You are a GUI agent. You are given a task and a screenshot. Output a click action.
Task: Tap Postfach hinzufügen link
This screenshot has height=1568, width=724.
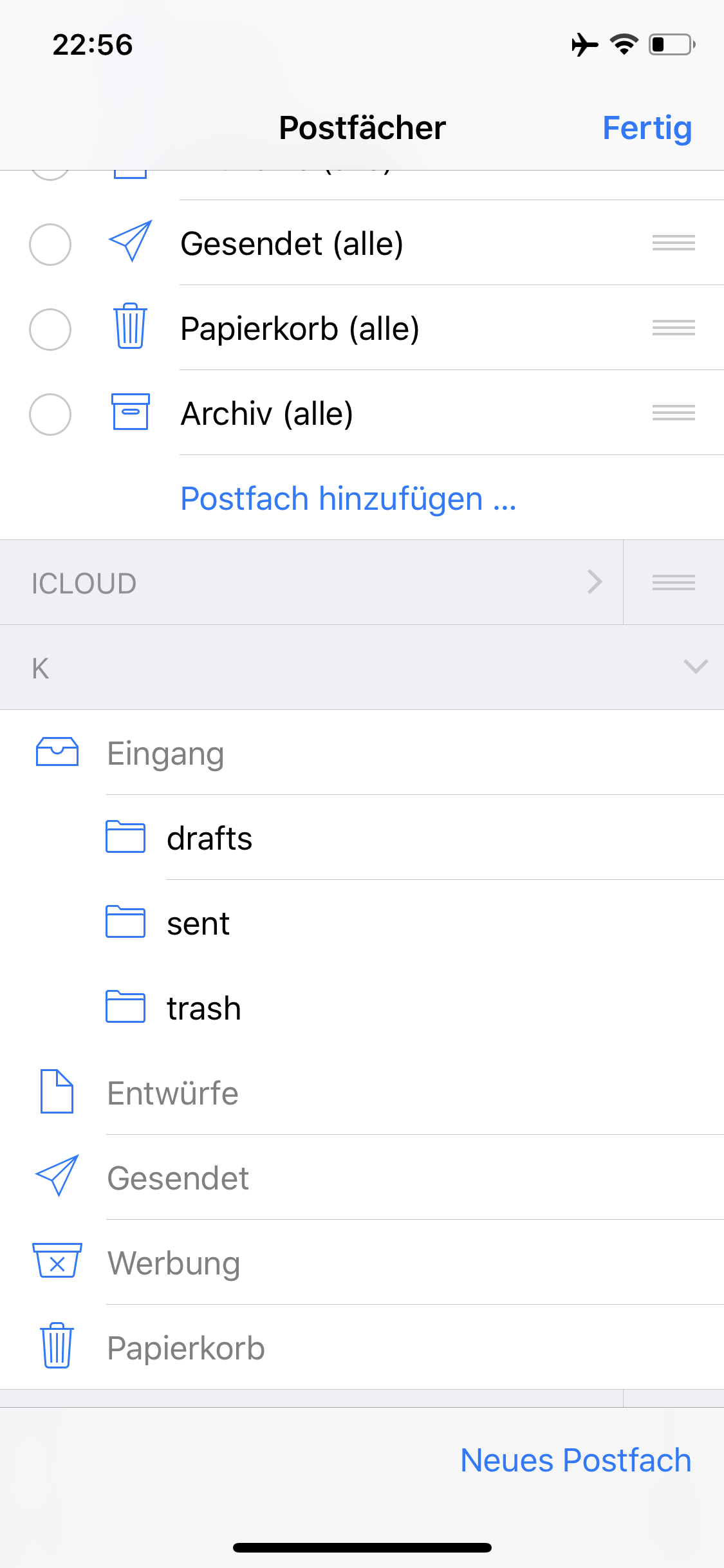(348, 499)
